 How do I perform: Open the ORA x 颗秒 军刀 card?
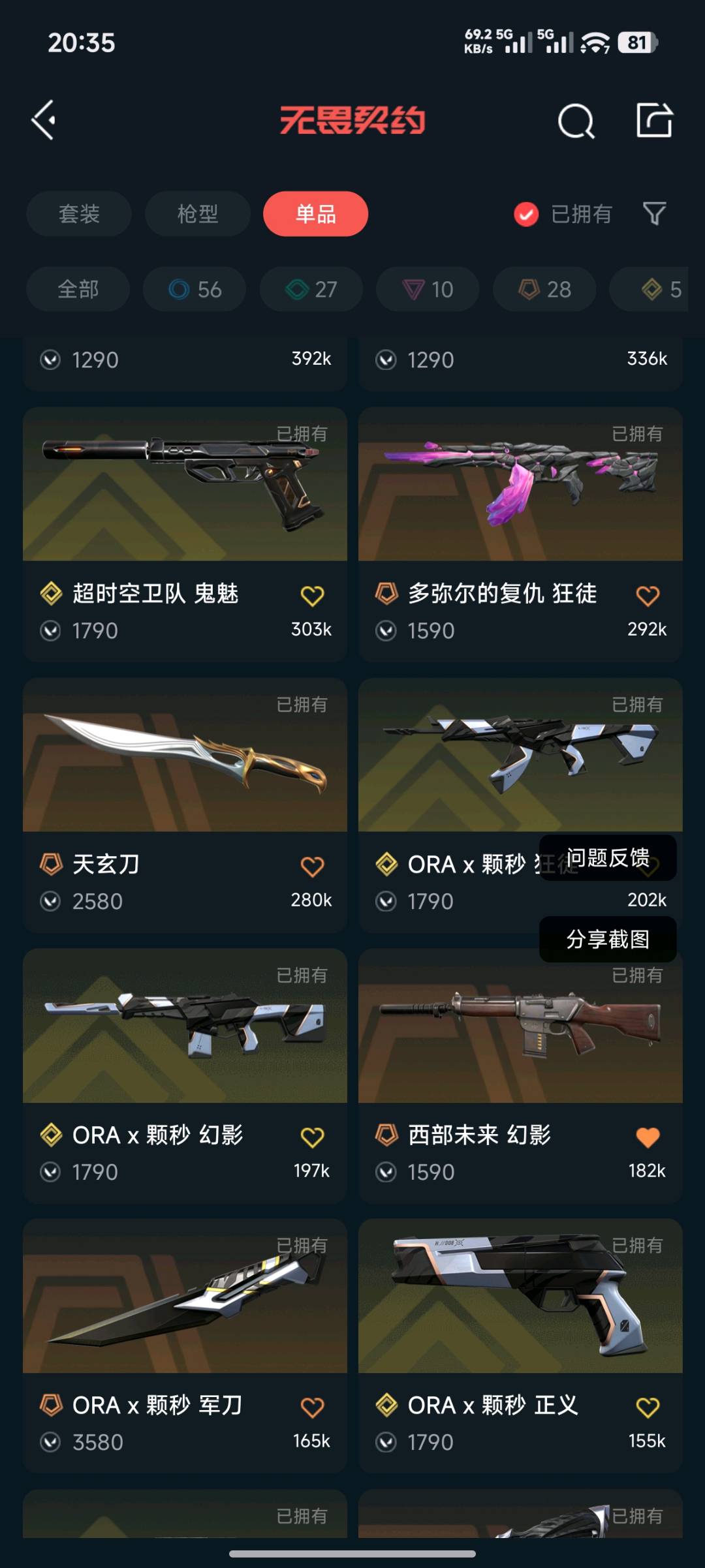pyautogui.click(x=185, y=1345)
